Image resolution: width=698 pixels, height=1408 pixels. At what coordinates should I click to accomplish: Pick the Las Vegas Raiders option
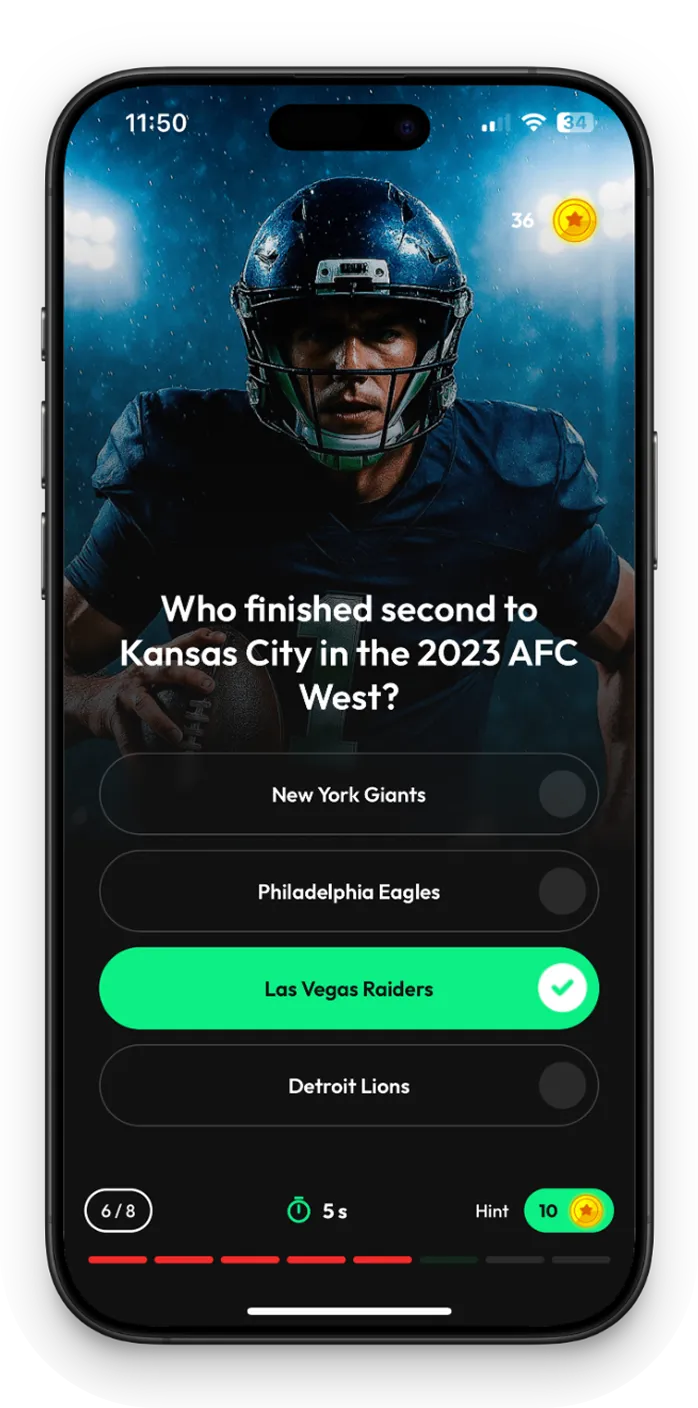[348, 989]
